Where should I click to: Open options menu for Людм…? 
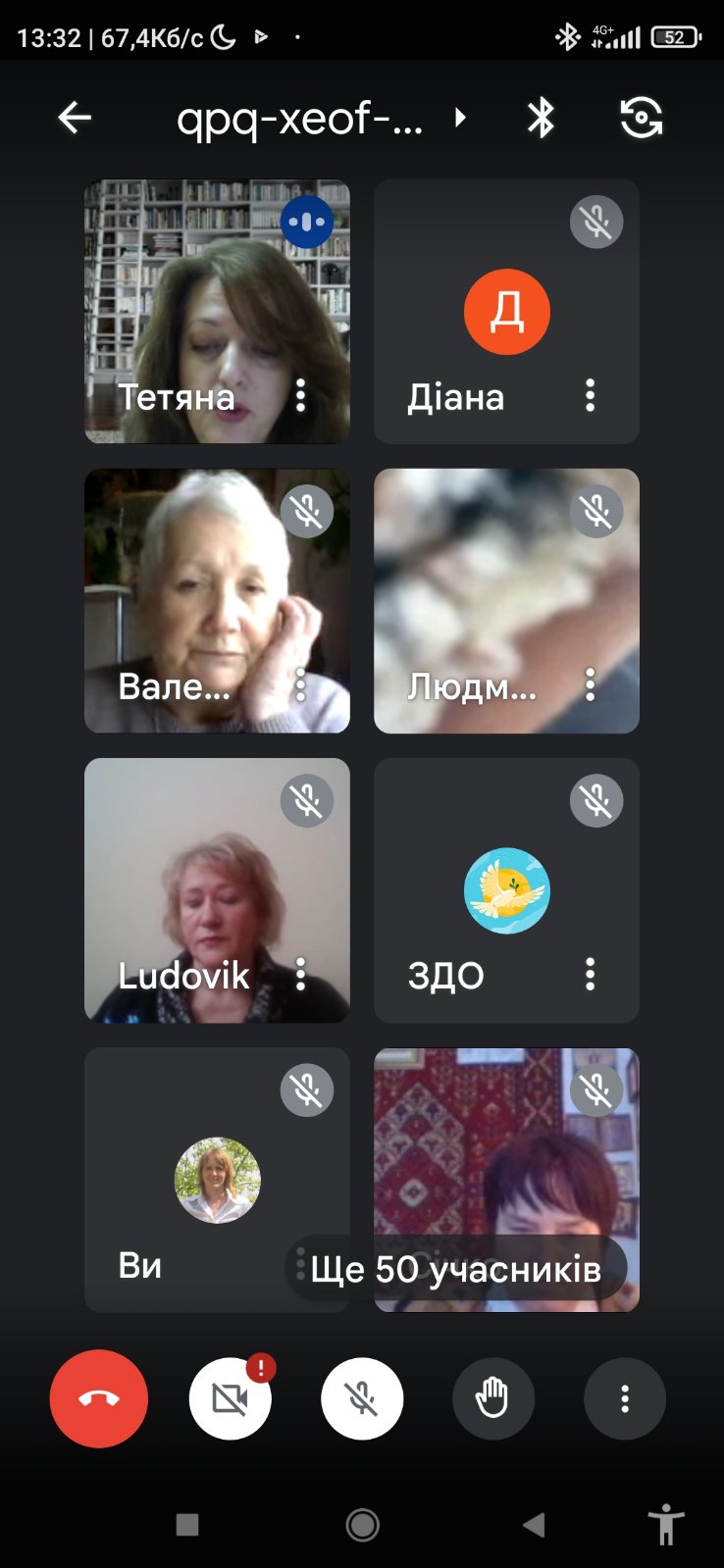pyautogui.click(x=590, y=684)
